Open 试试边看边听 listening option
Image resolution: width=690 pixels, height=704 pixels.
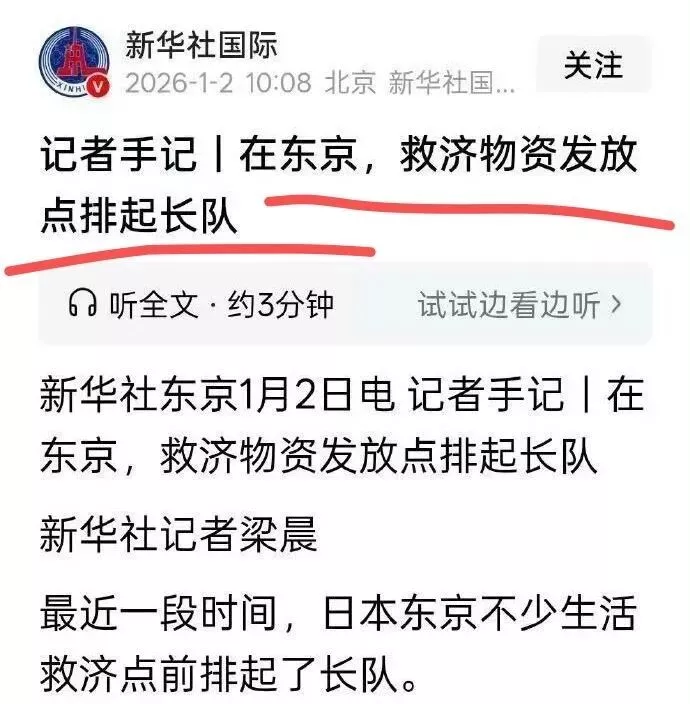pyautogui.click(x=520, y=305)
